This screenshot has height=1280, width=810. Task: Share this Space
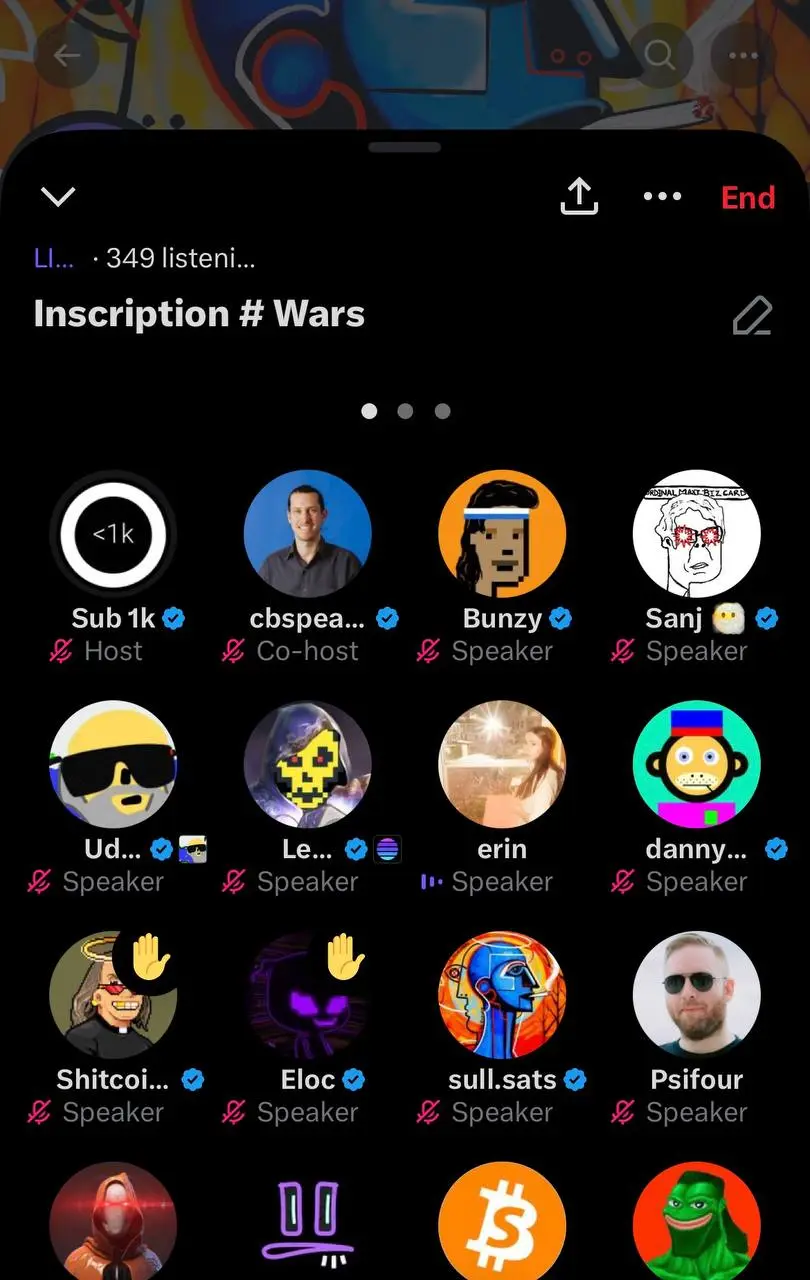(x=579, y=196)
